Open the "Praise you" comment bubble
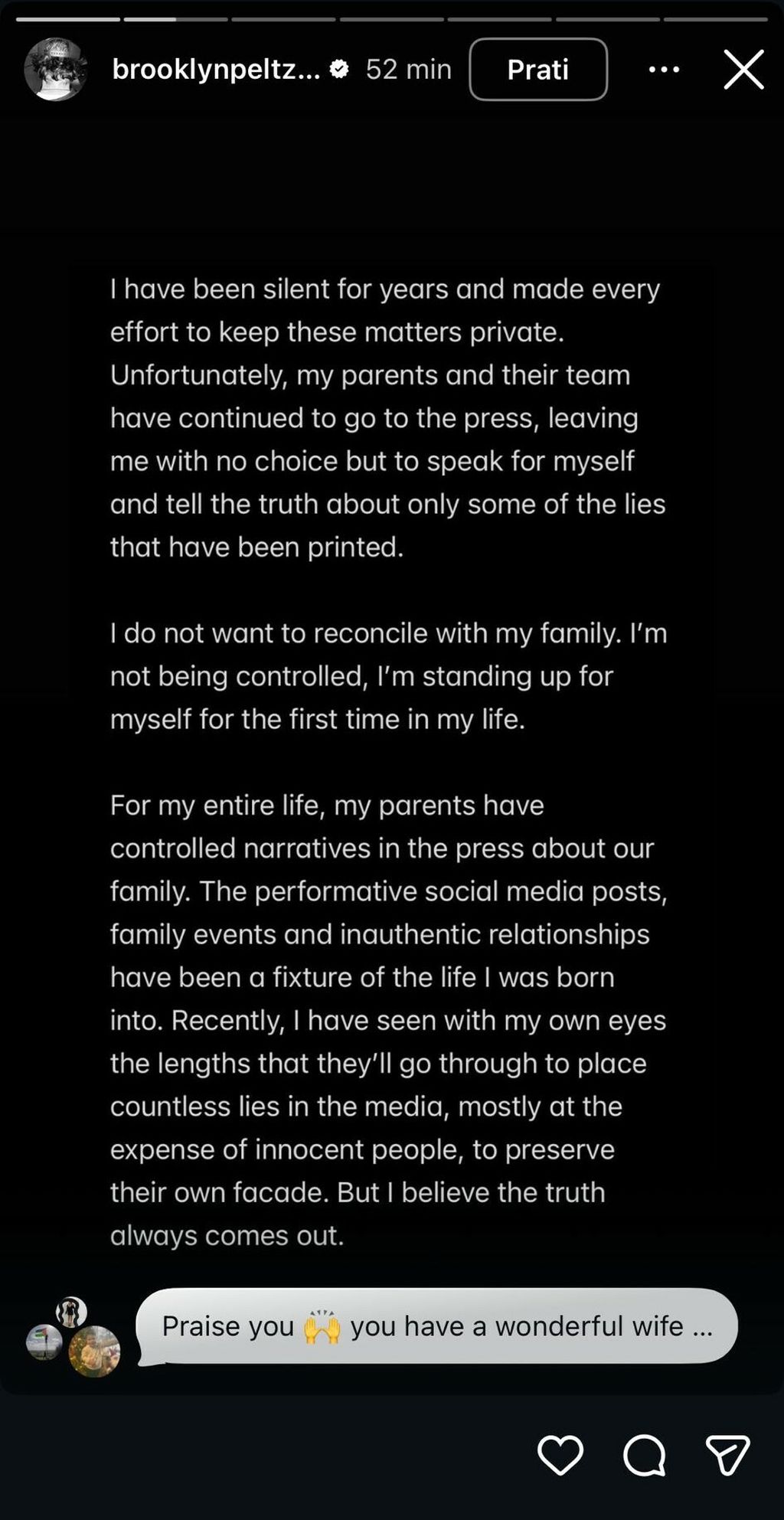The image size is (784, 1520). [x=436, y=1326]
